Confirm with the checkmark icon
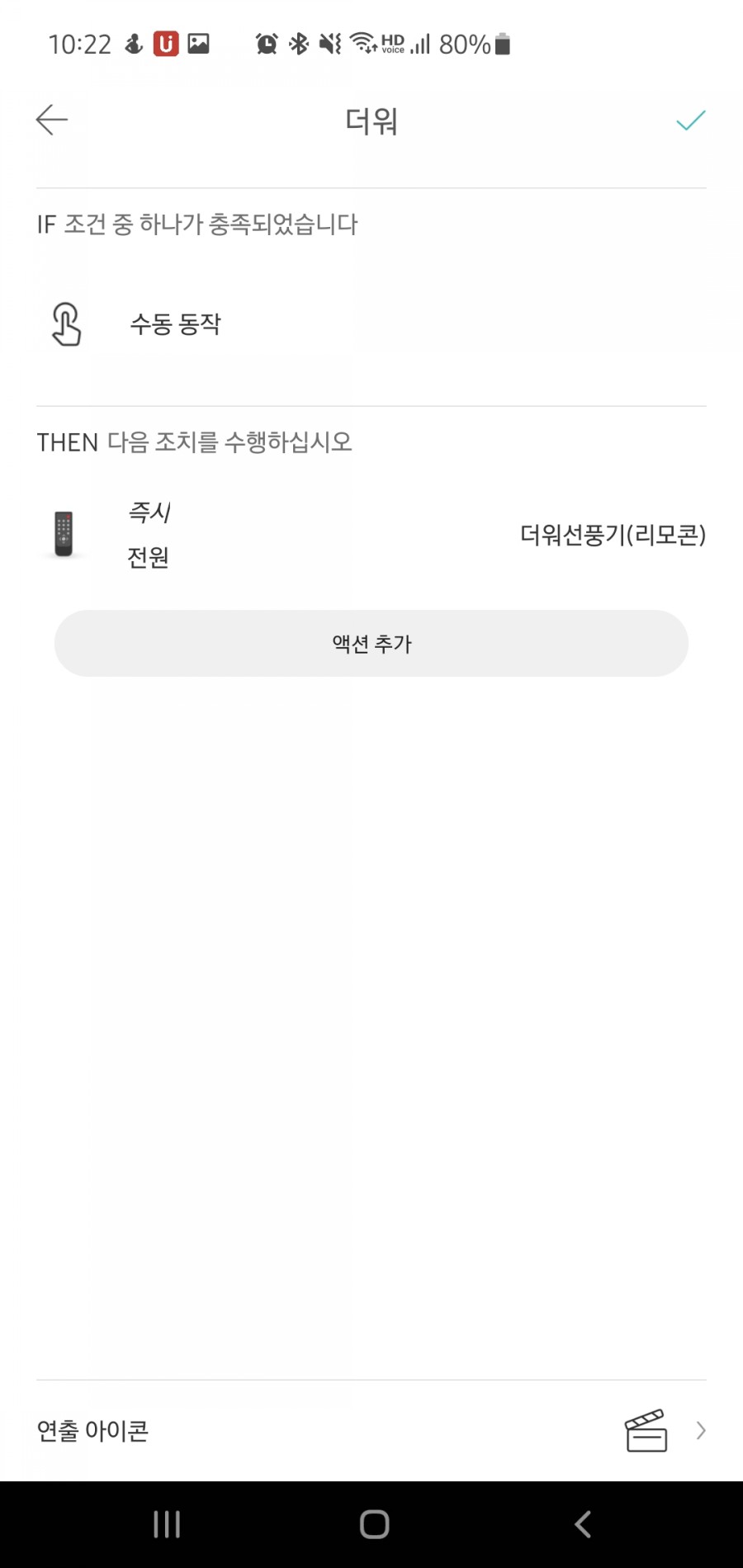The height and width of the screenshot is (1568, 743). pos(690,120)
